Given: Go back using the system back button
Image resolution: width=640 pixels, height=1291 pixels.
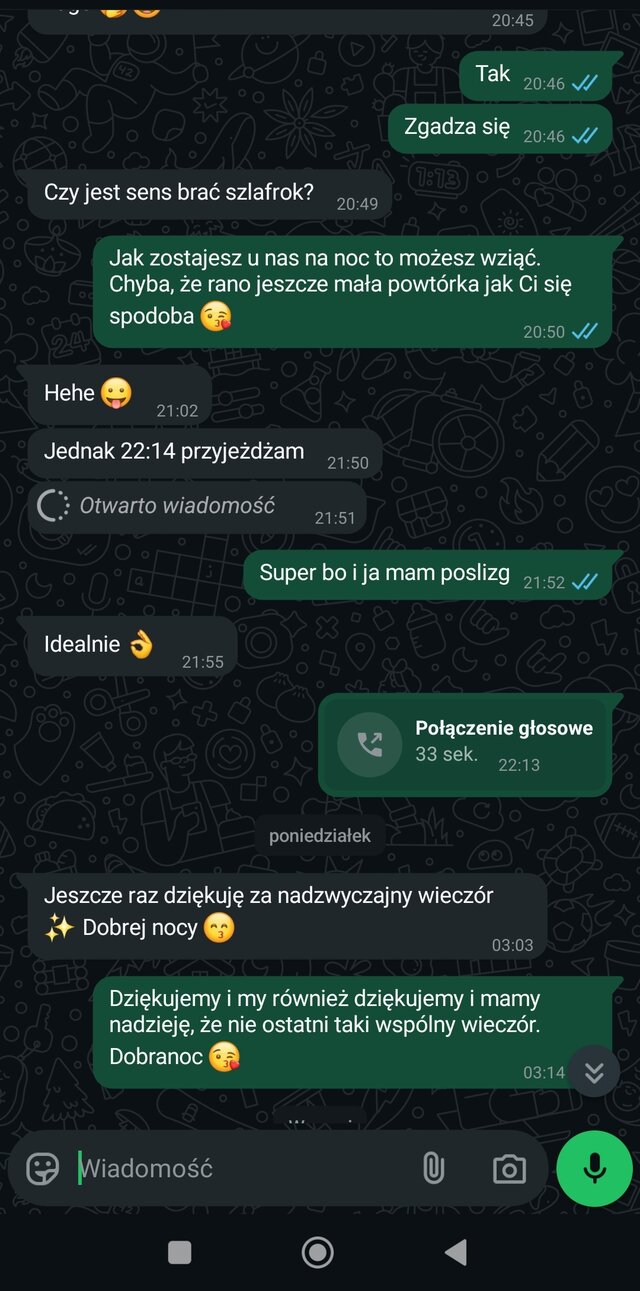Looking at the screenshot, I should pyautogui.click(x=455, y=1251).
